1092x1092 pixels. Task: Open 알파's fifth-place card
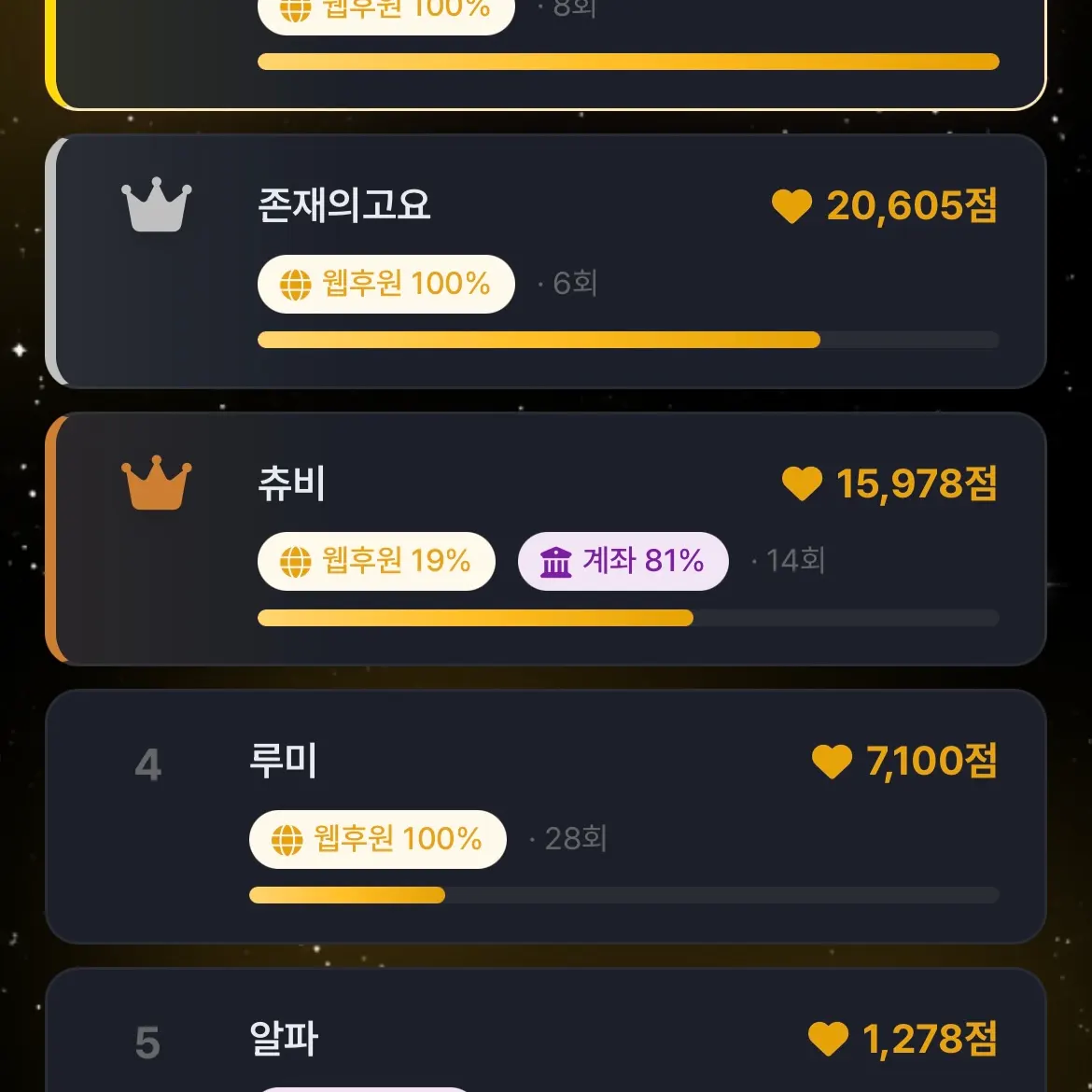tap(546, 1030)
